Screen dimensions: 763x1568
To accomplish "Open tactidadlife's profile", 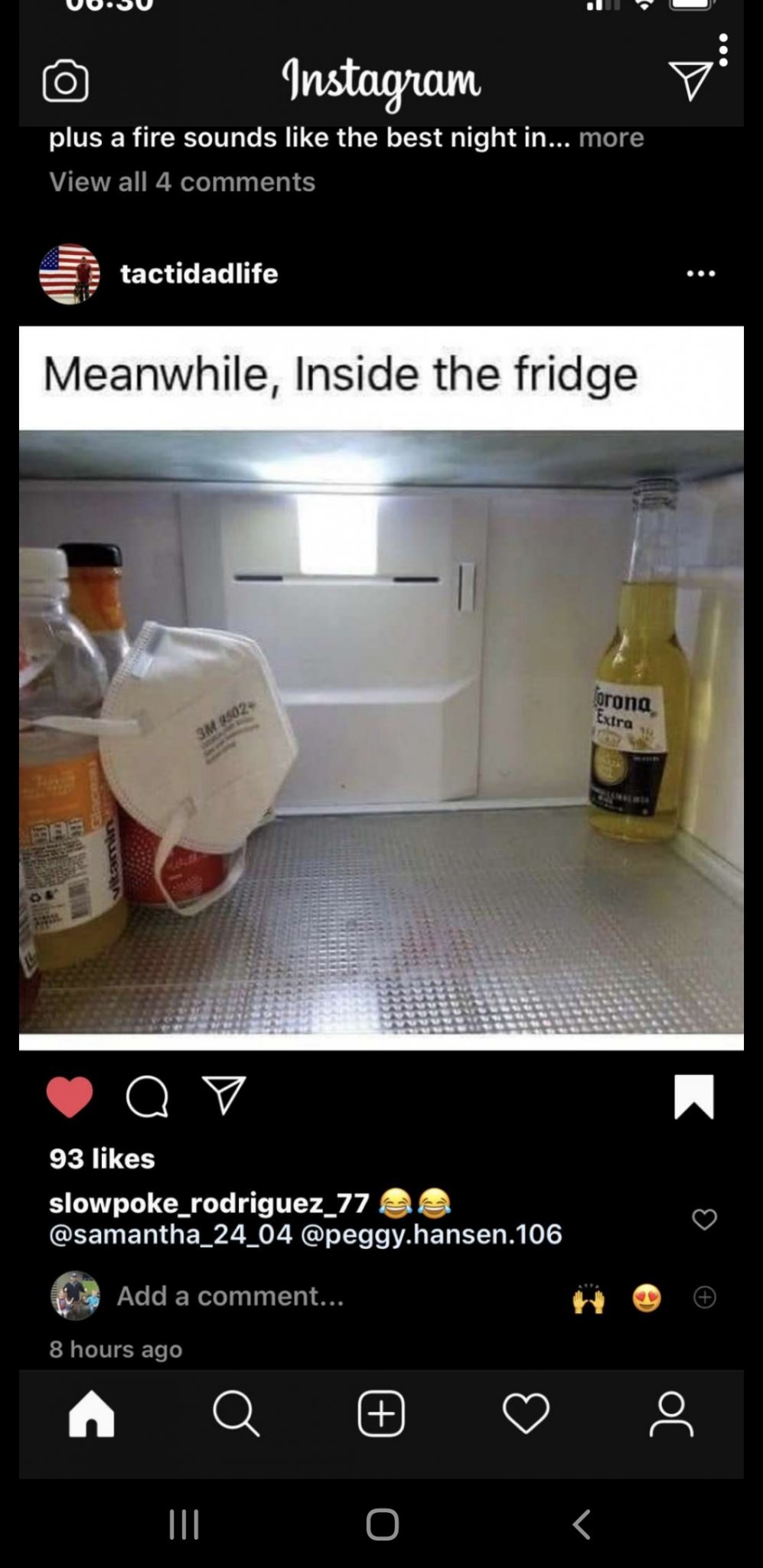I will [199, 273].
